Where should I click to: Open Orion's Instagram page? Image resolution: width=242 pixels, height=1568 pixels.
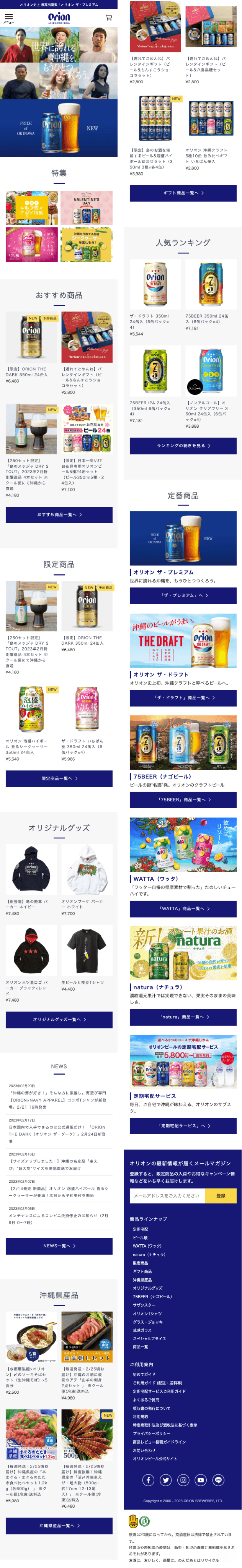click(x=183, y=1480)
